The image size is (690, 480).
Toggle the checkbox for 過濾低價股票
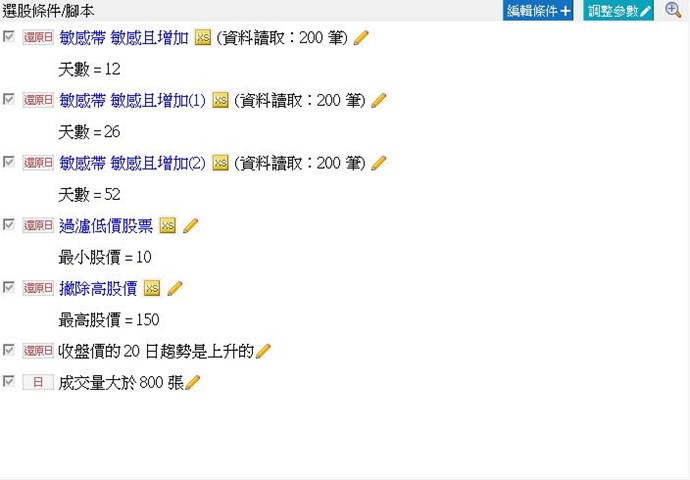[9, 225]
